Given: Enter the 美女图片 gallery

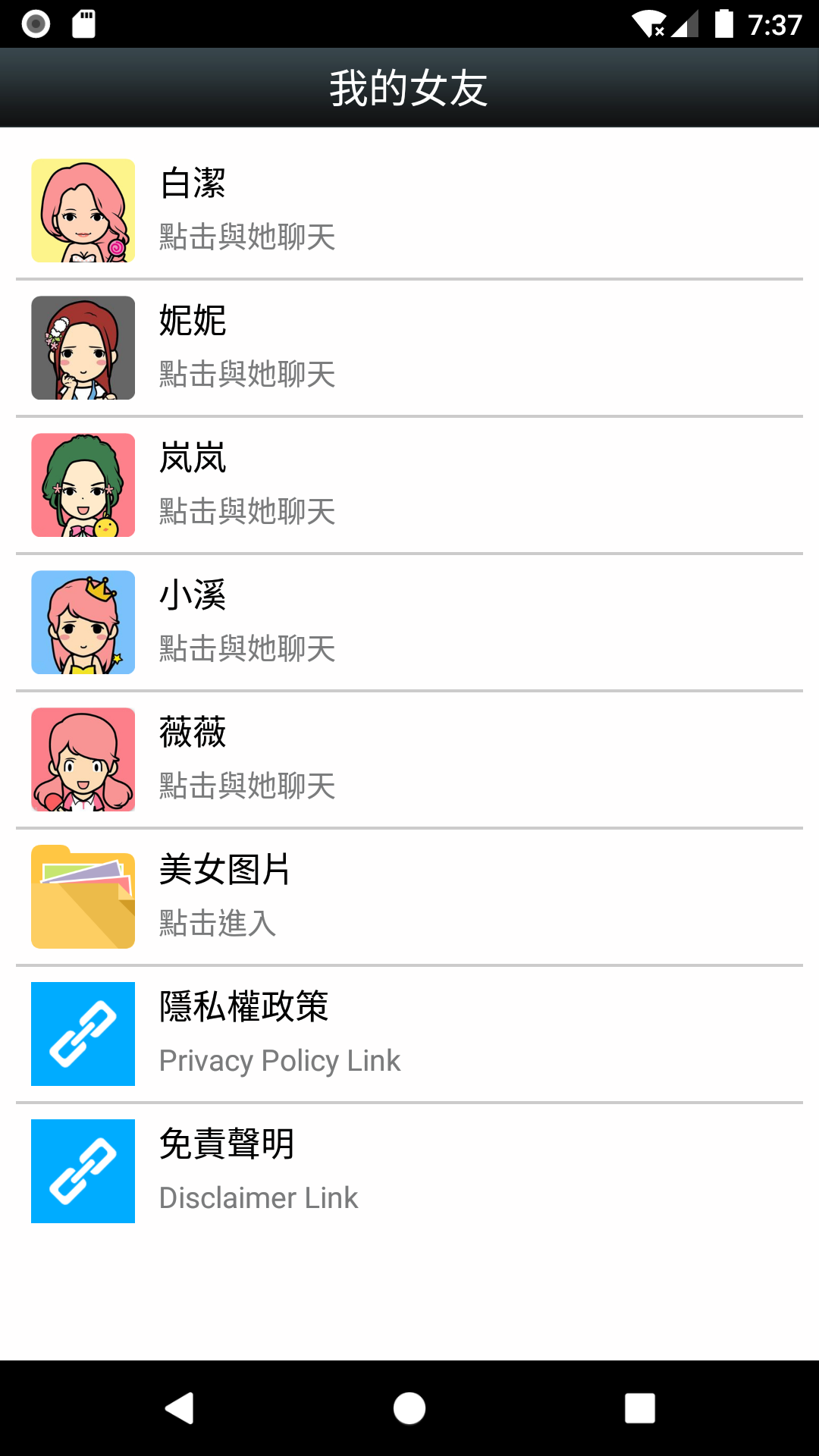Looking at the screenshot, I should (x=409, y=897).
